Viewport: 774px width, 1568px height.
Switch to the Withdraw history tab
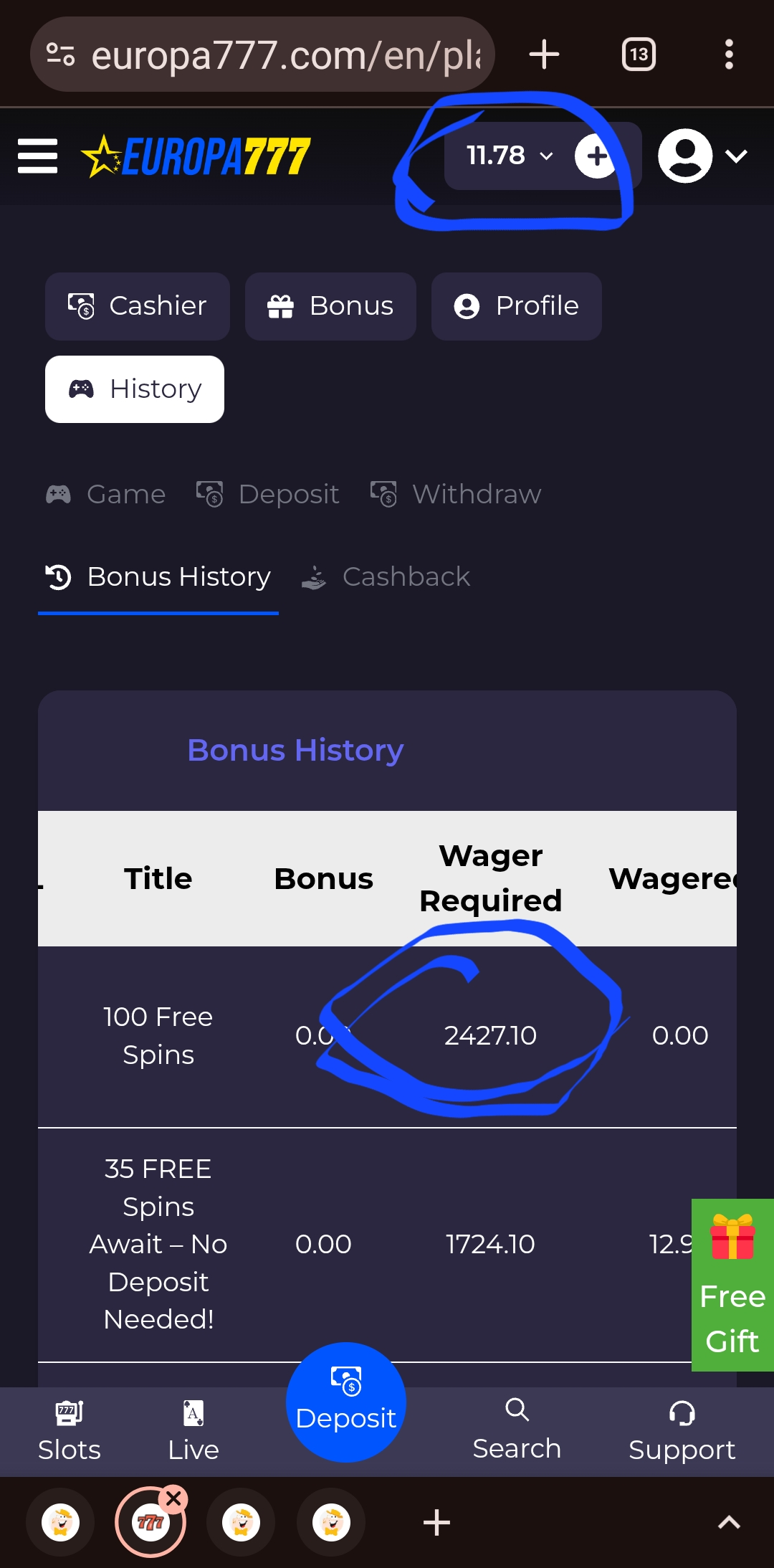[x=456, y=495]
